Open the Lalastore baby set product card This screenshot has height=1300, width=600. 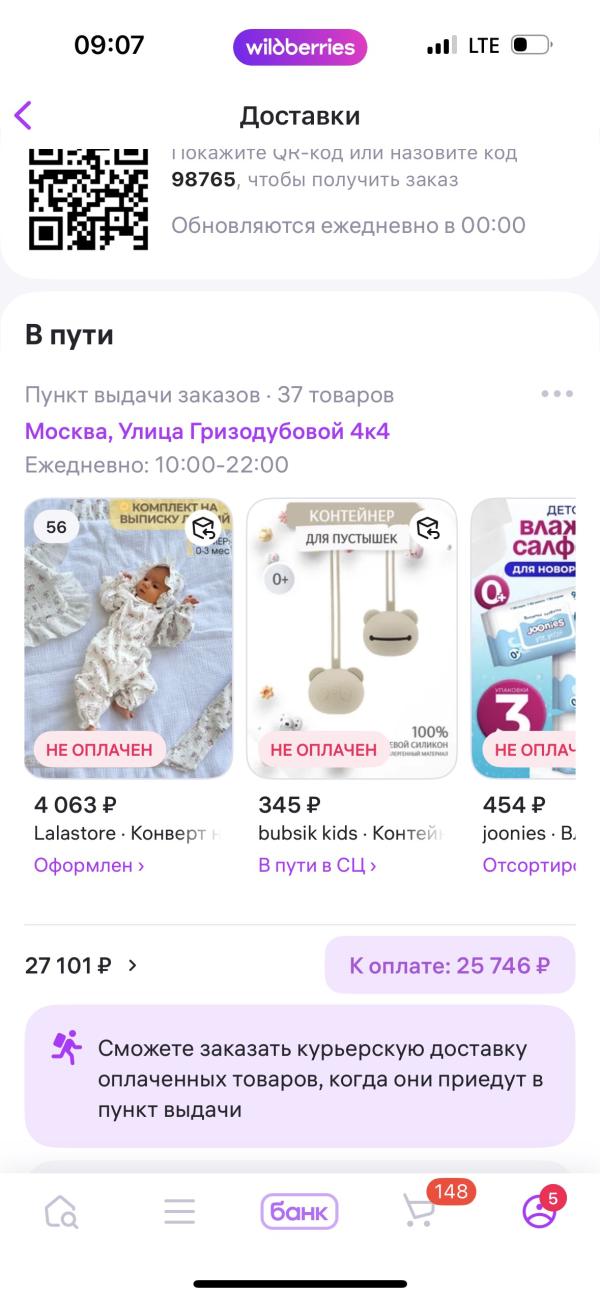click(x=128, y=637)
